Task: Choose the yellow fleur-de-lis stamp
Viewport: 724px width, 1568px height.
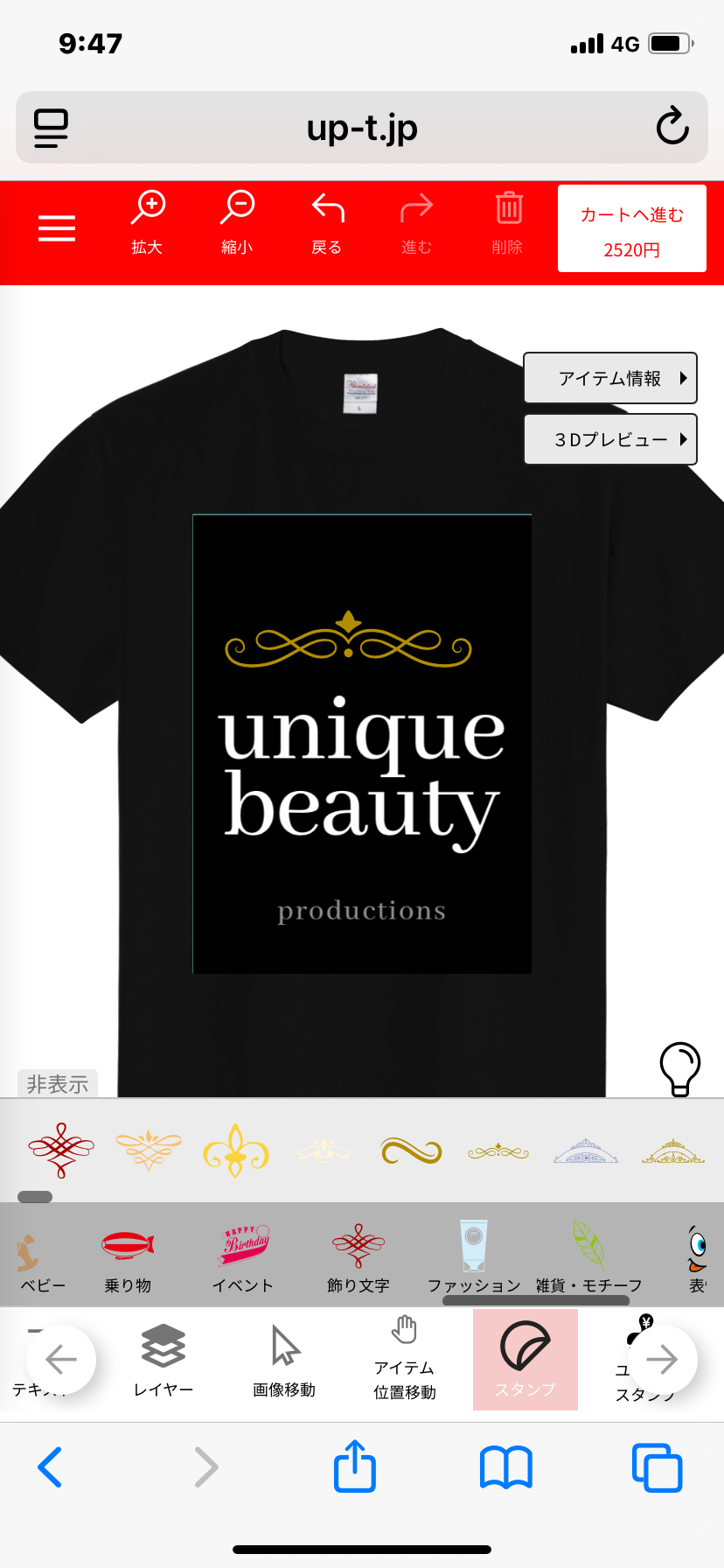Action: [x=236, y=1150]
